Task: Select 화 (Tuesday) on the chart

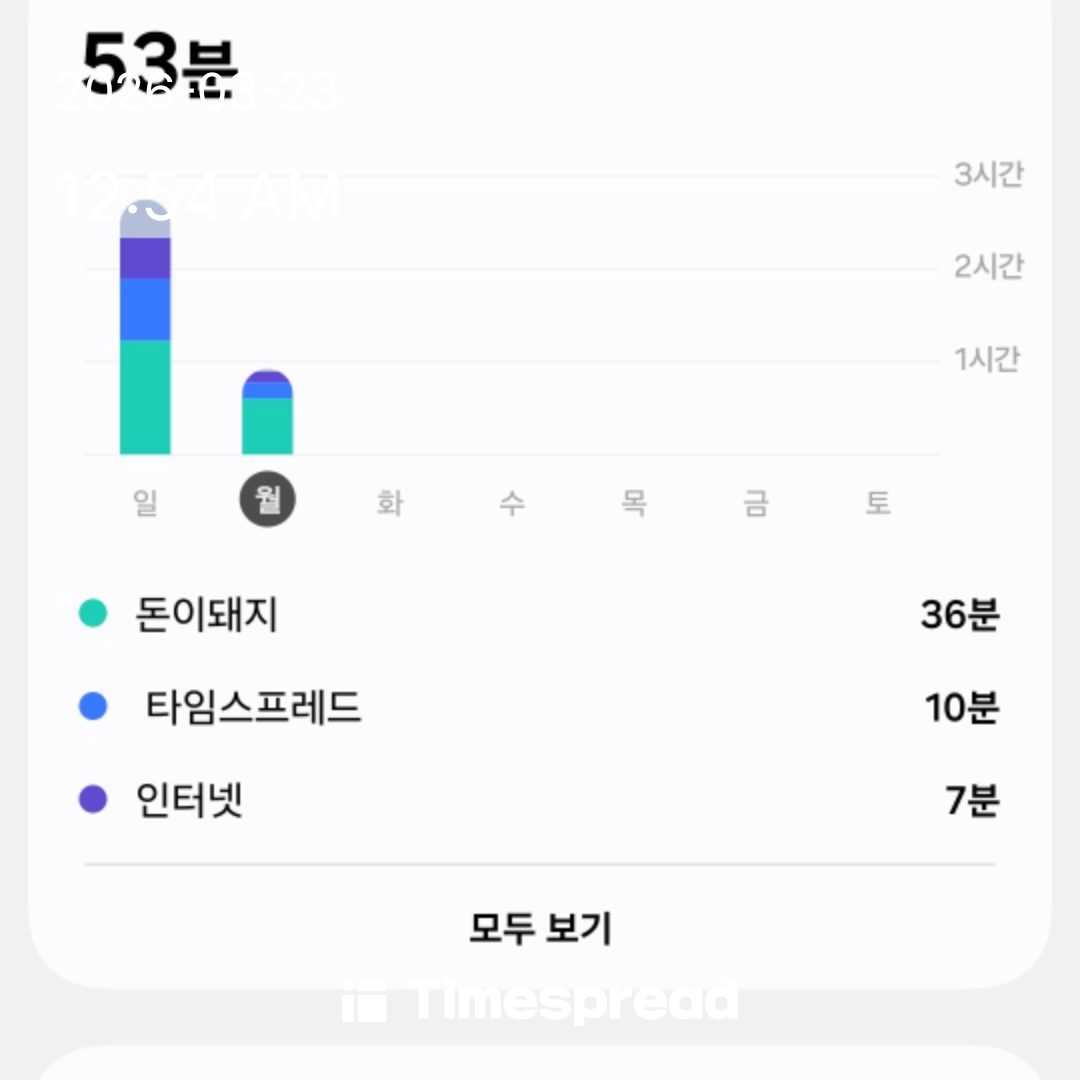Action: tap(390, 502)
